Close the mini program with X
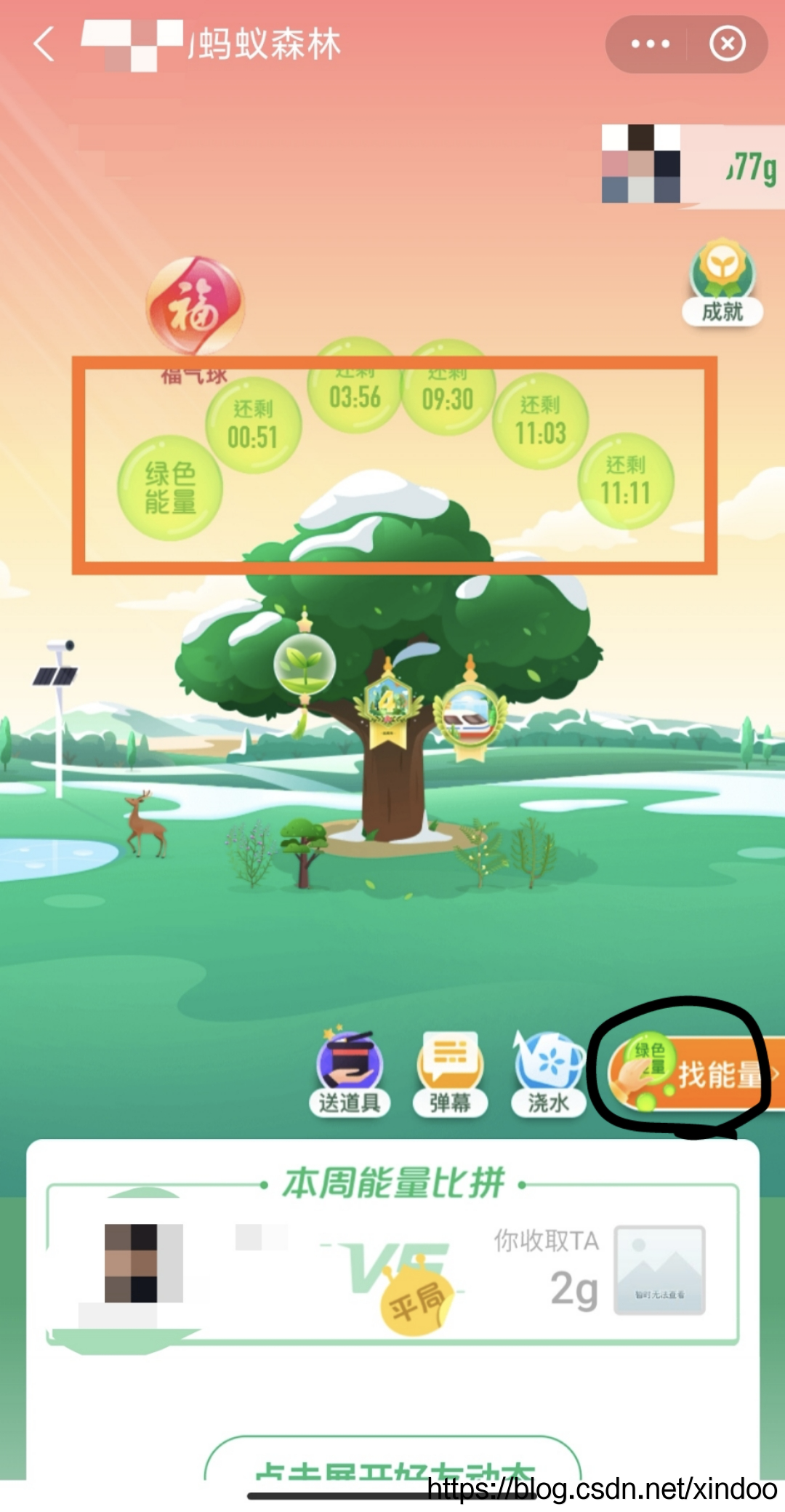Screen dimensions: 785x1512 tap(728, 44)
